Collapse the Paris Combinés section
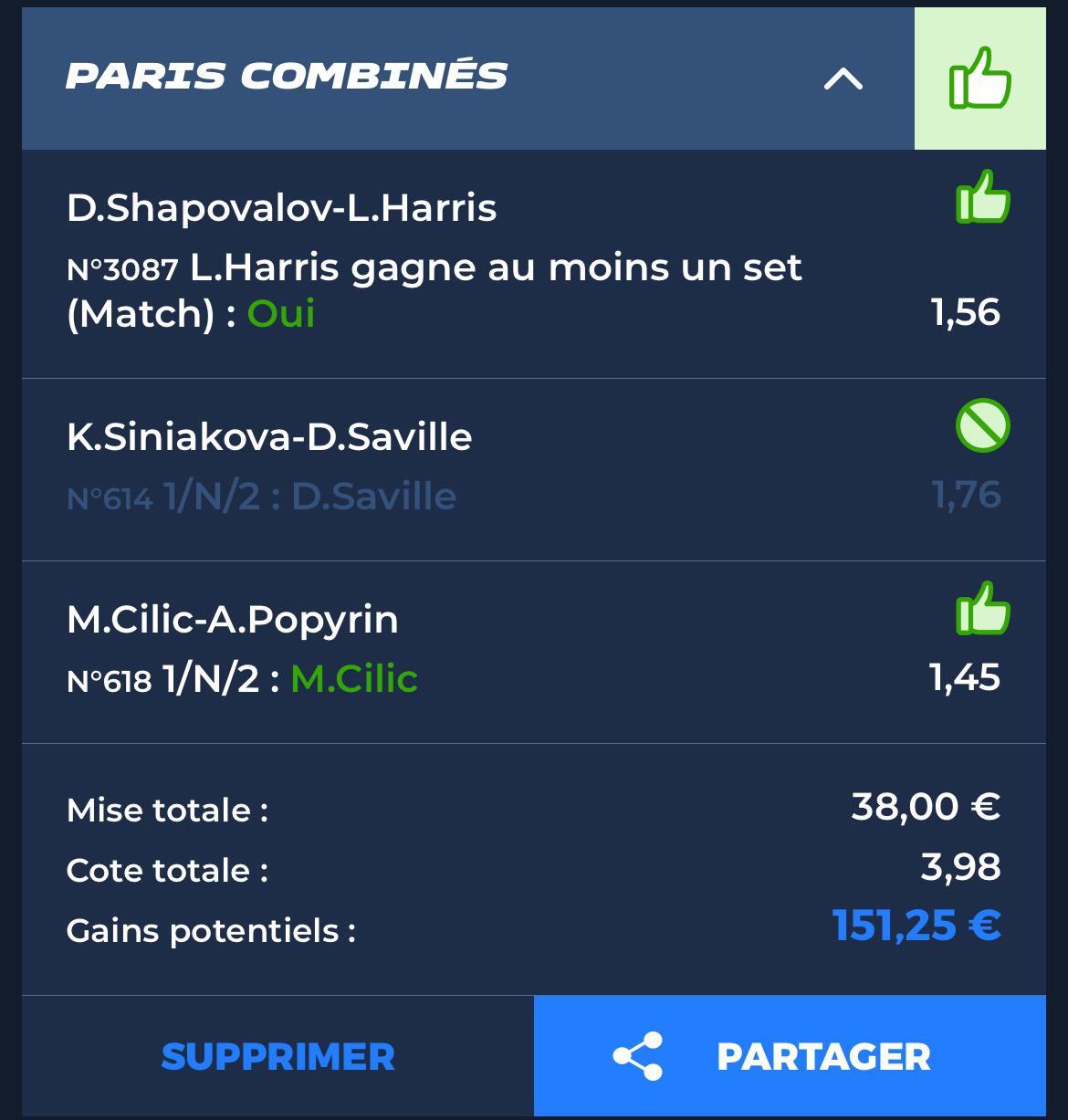1068x1120 pixels. pyautogui.click(x=843, y=79)
